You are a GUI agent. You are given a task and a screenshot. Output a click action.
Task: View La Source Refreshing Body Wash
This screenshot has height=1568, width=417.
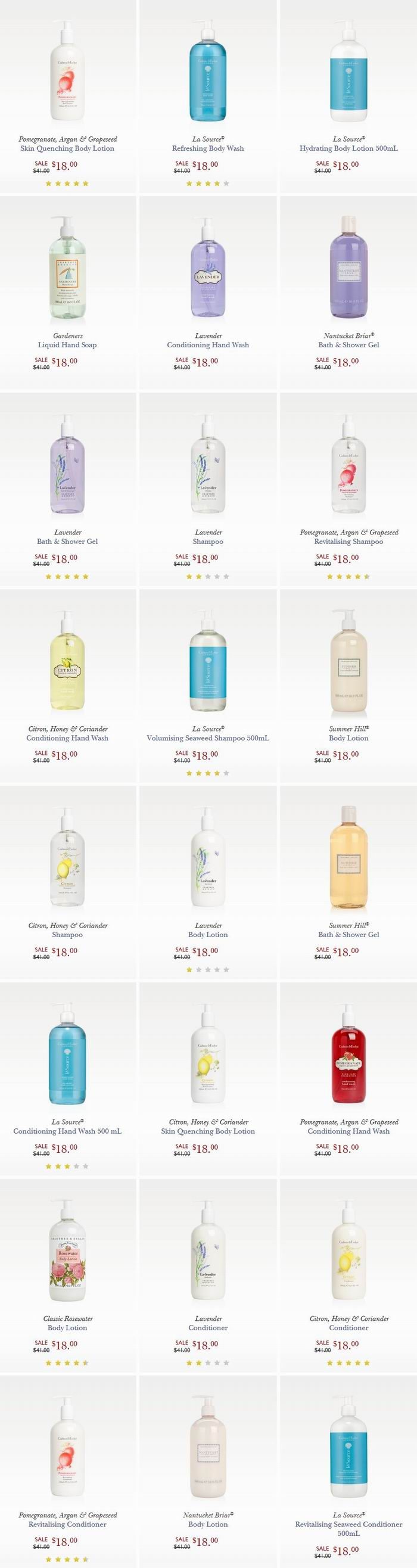tap(207, 148)
